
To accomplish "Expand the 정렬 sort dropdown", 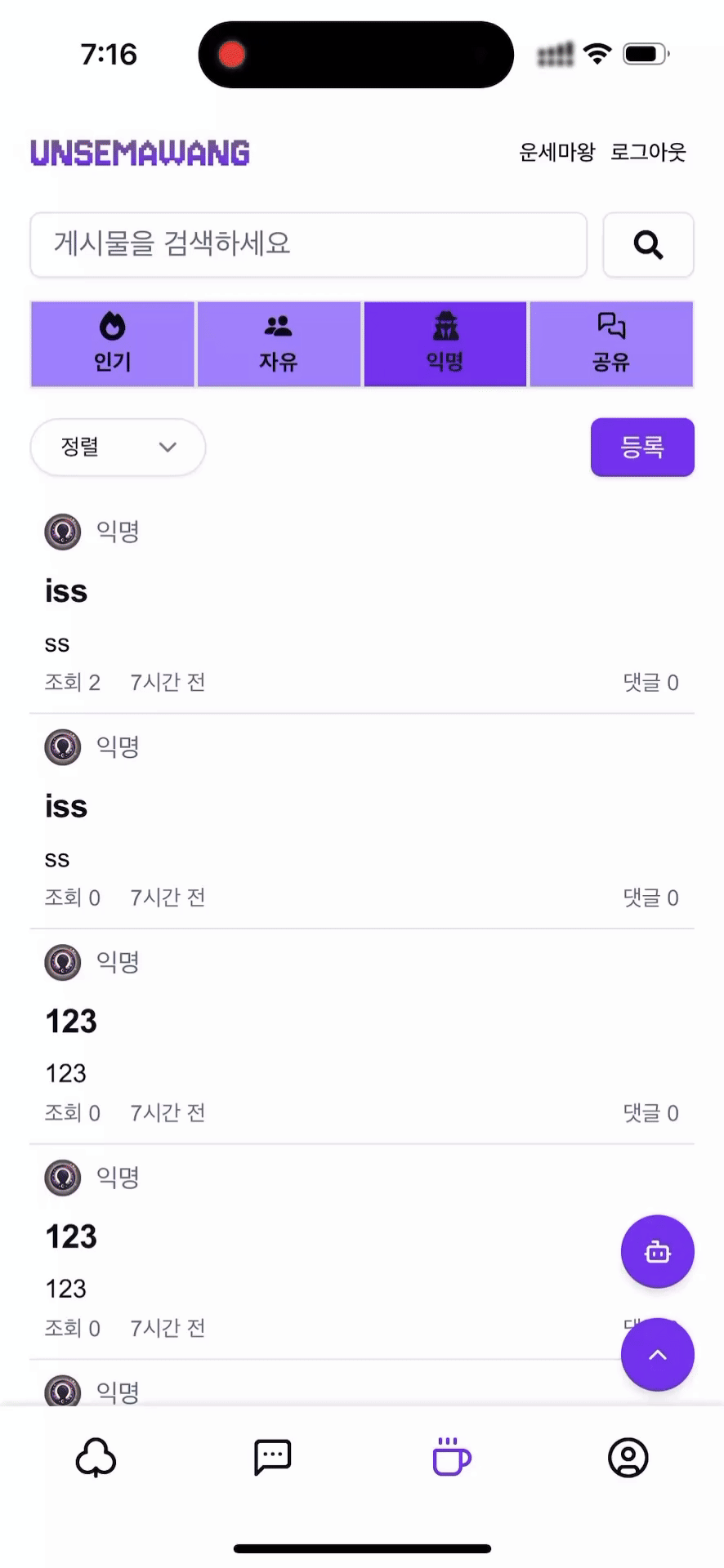I will click(118, 447).
